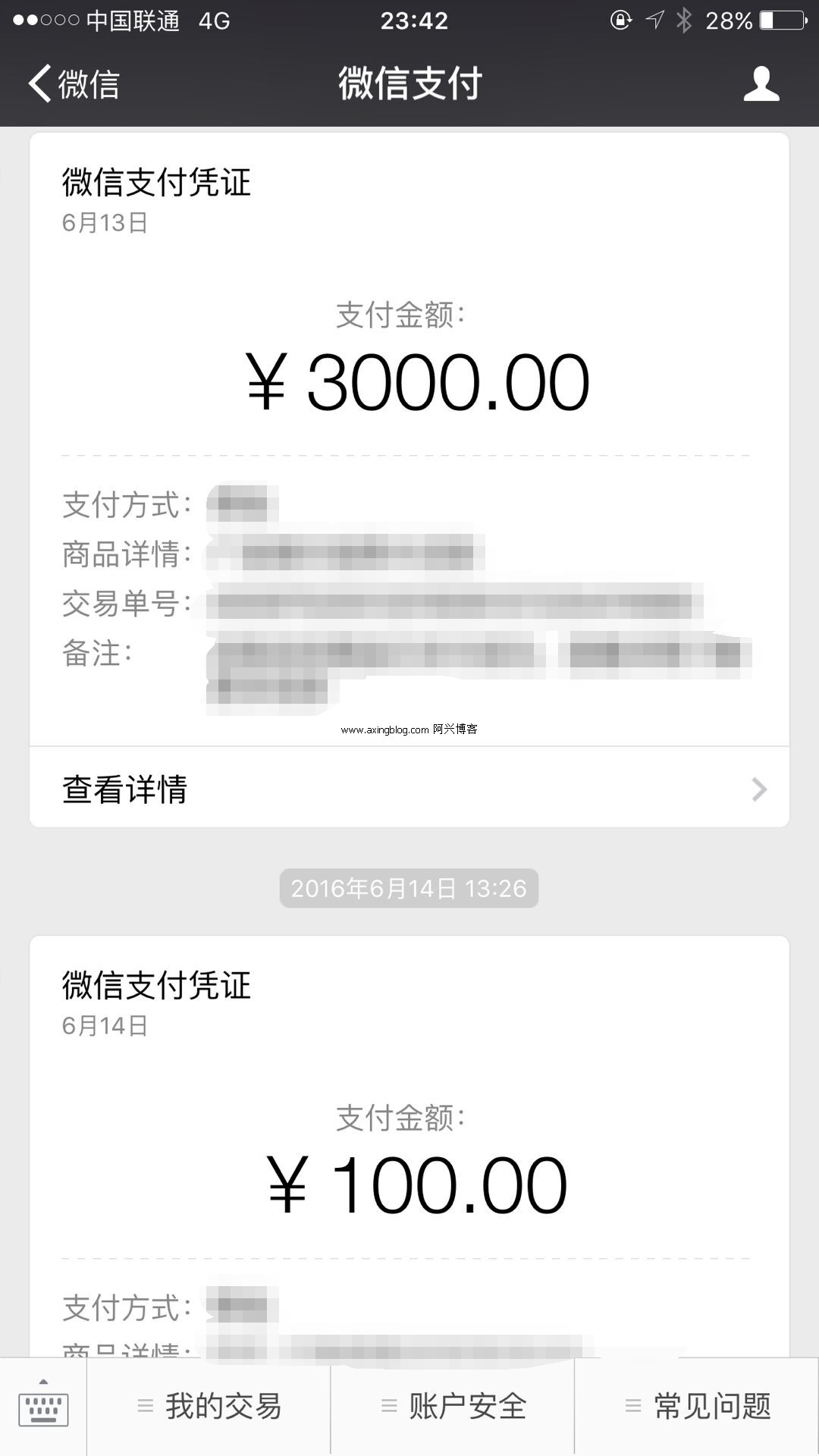Go back to 微信

[74, 83]
